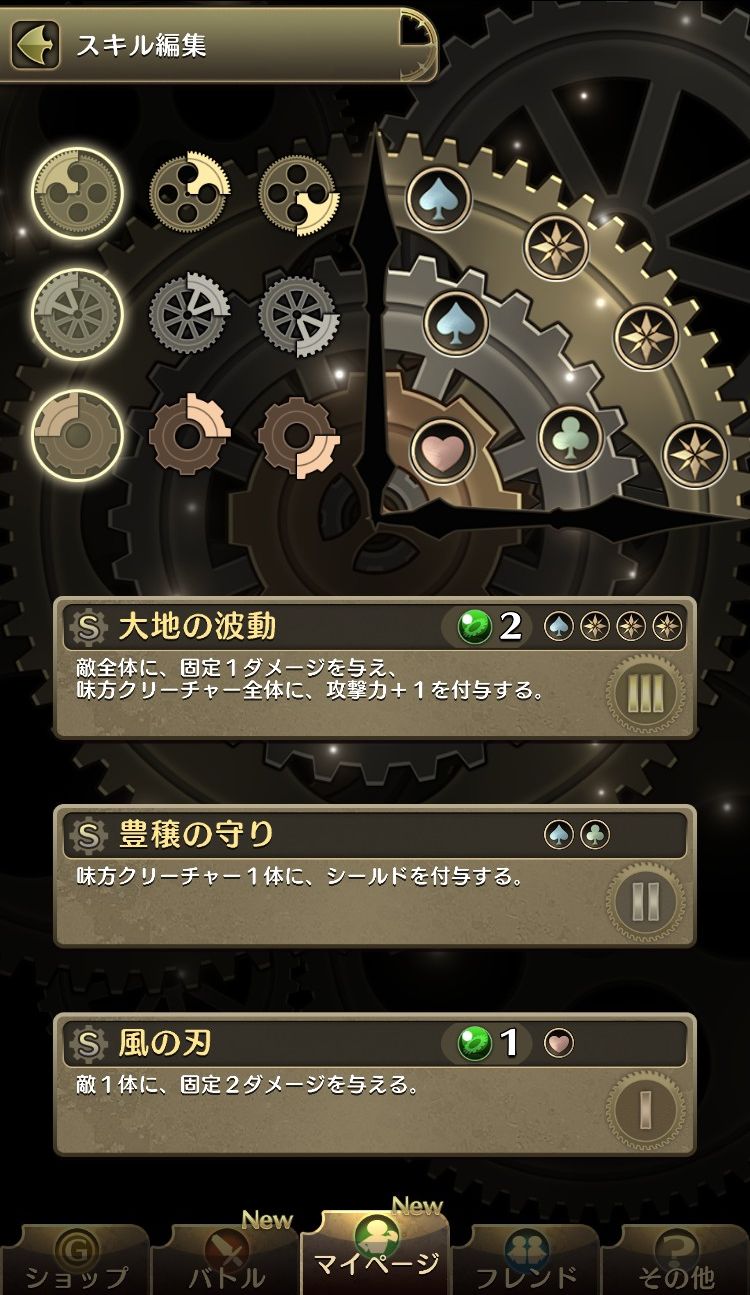Switch to the バトル tab

click(226, 1260)
